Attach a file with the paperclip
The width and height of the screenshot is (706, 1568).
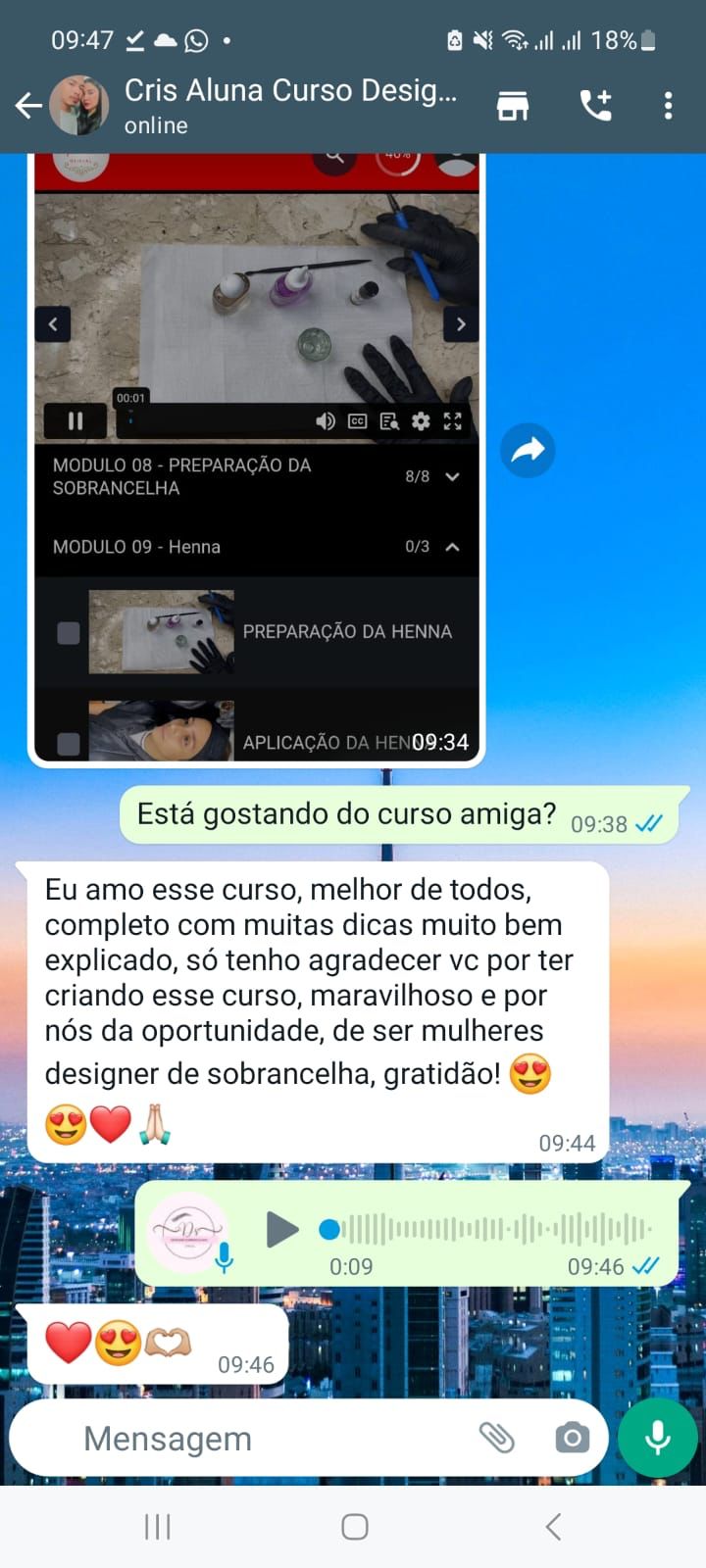coord(496,1438)
